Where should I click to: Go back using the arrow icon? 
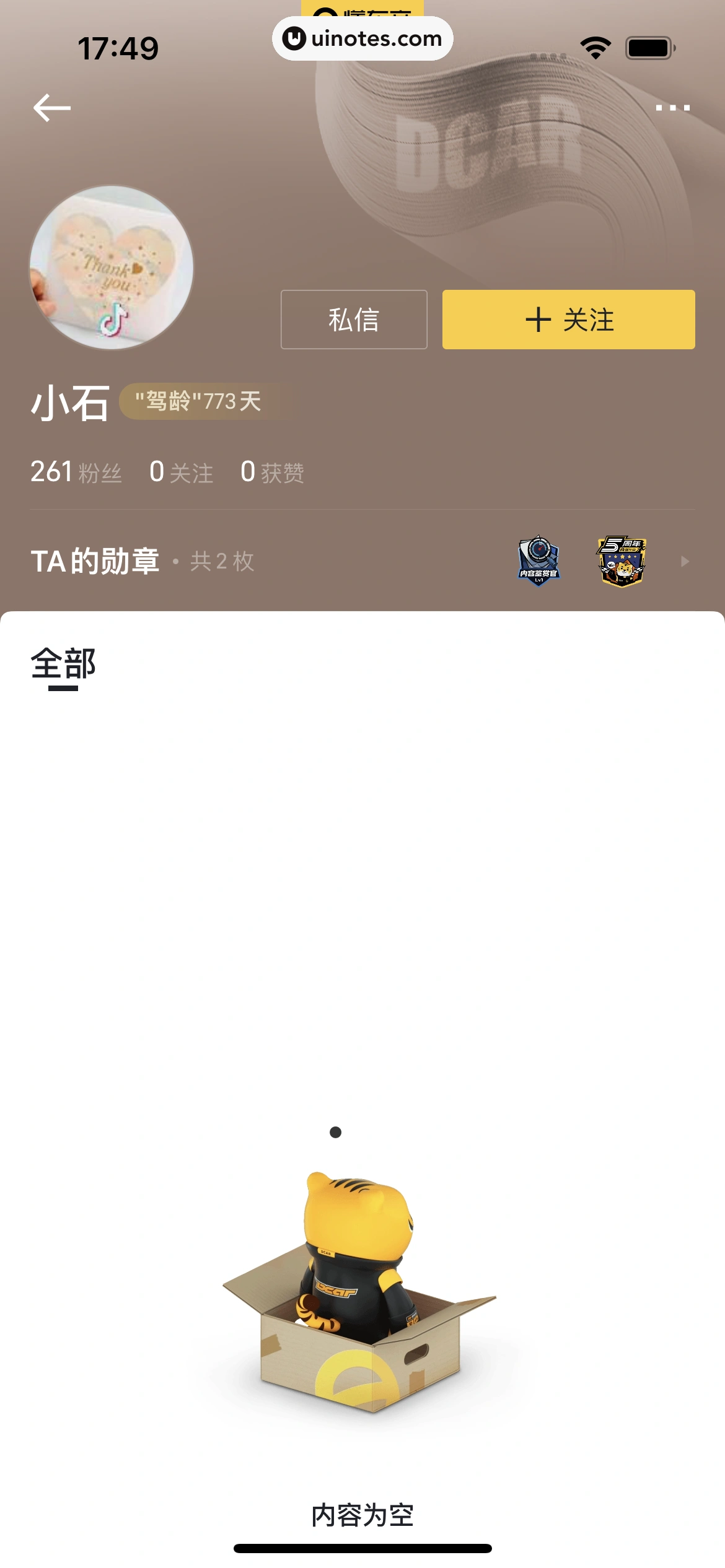pyautogui.click(x=52, y=108)
